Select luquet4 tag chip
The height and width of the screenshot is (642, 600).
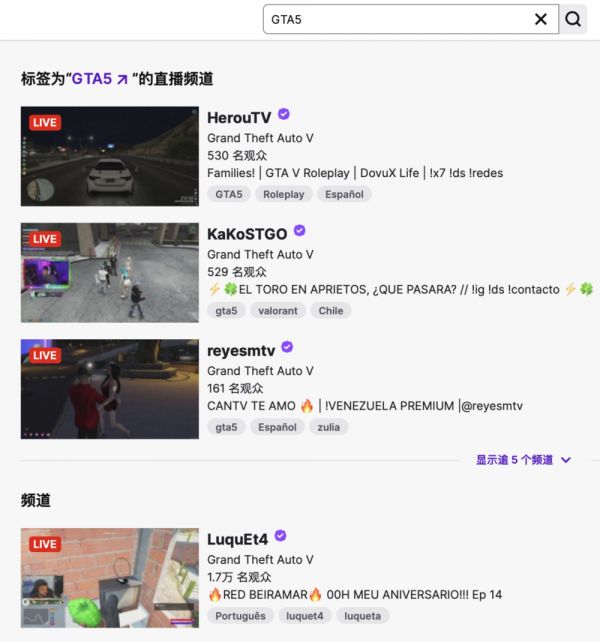tap(304, 616)
